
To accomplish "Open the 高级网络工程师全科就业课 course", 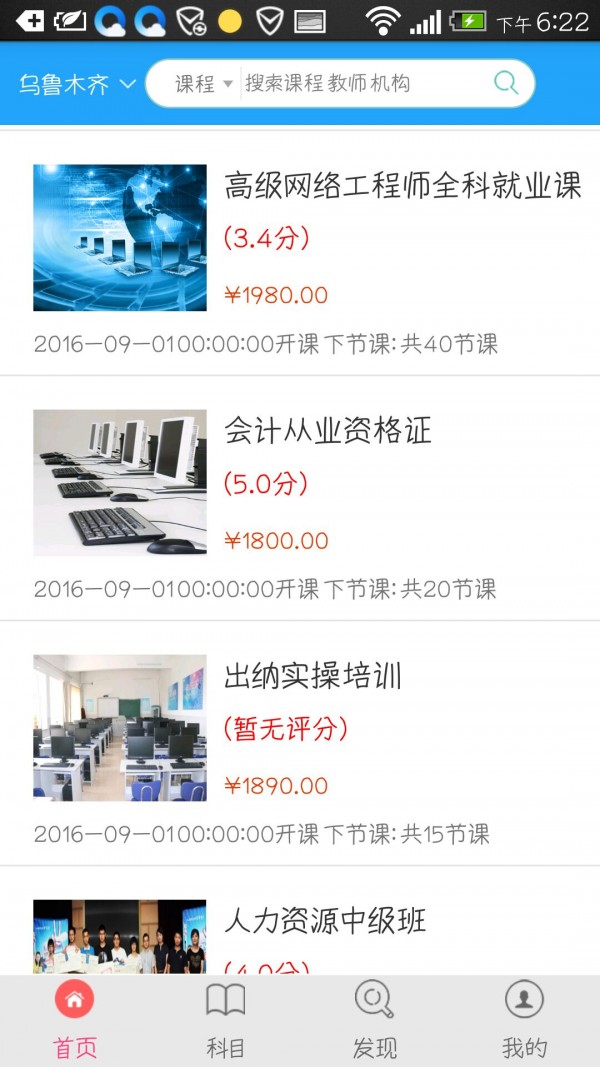I will click(x=402, y=186).
